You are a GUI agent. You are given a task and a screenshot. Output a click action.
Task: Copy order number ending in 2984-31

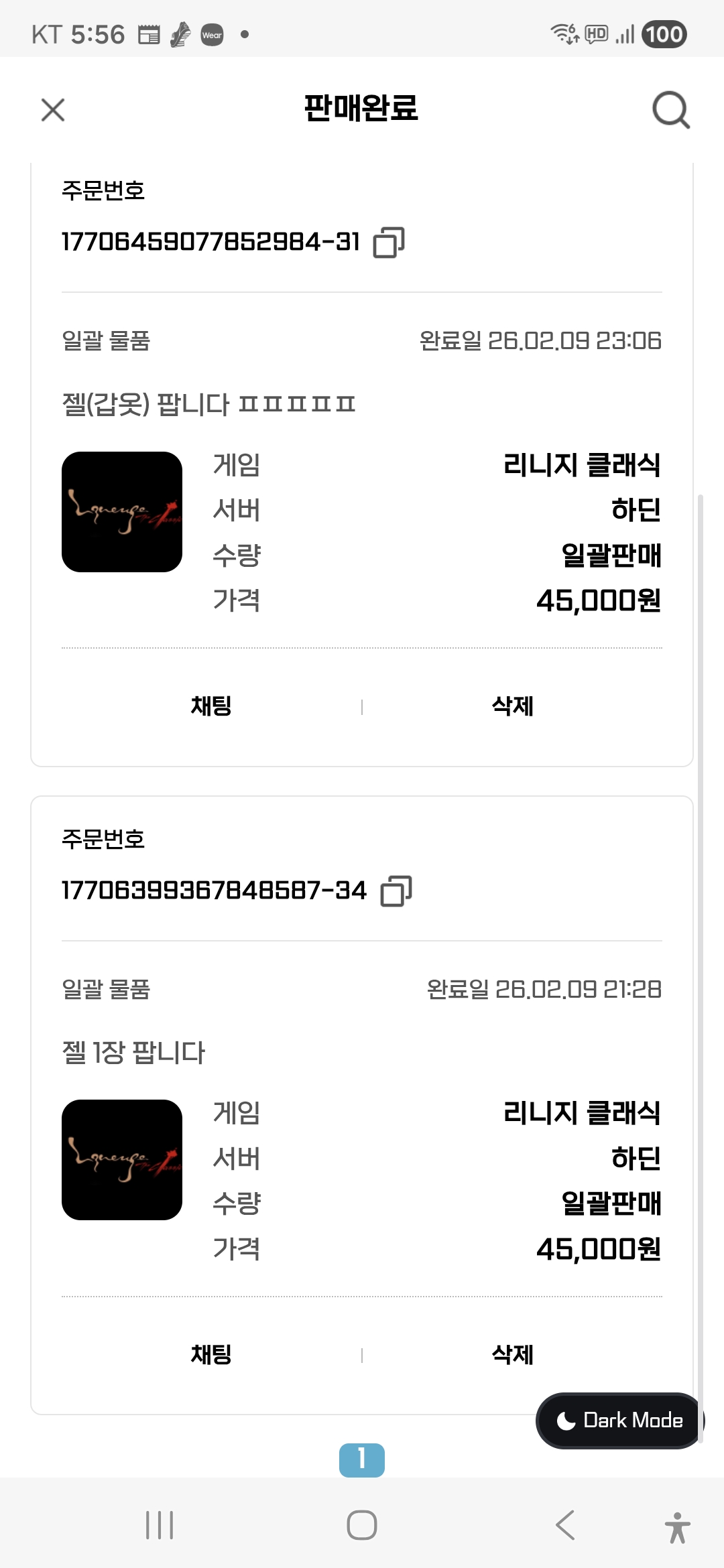pos(389,242)
